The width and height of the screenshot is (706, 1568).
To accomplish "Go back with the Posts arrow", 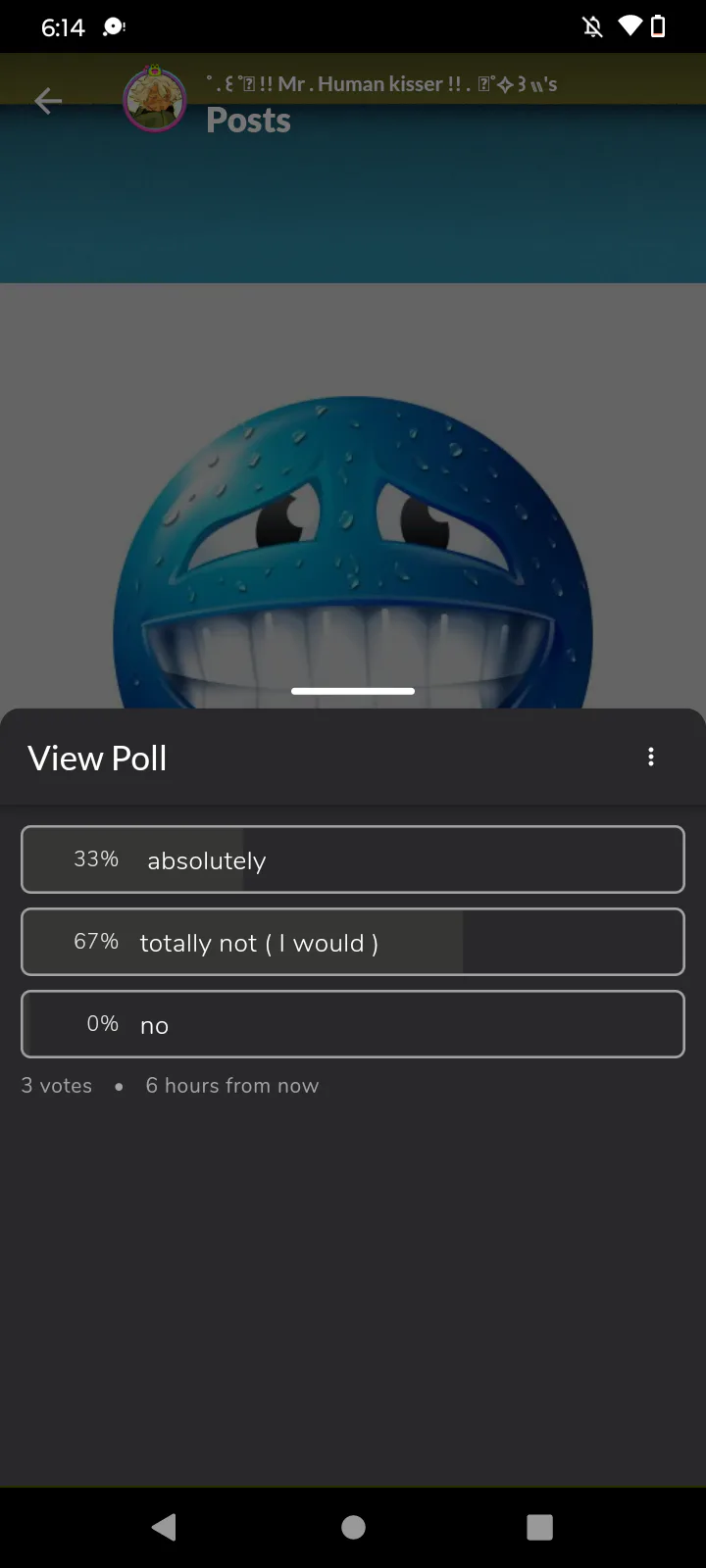I will 48,101.
